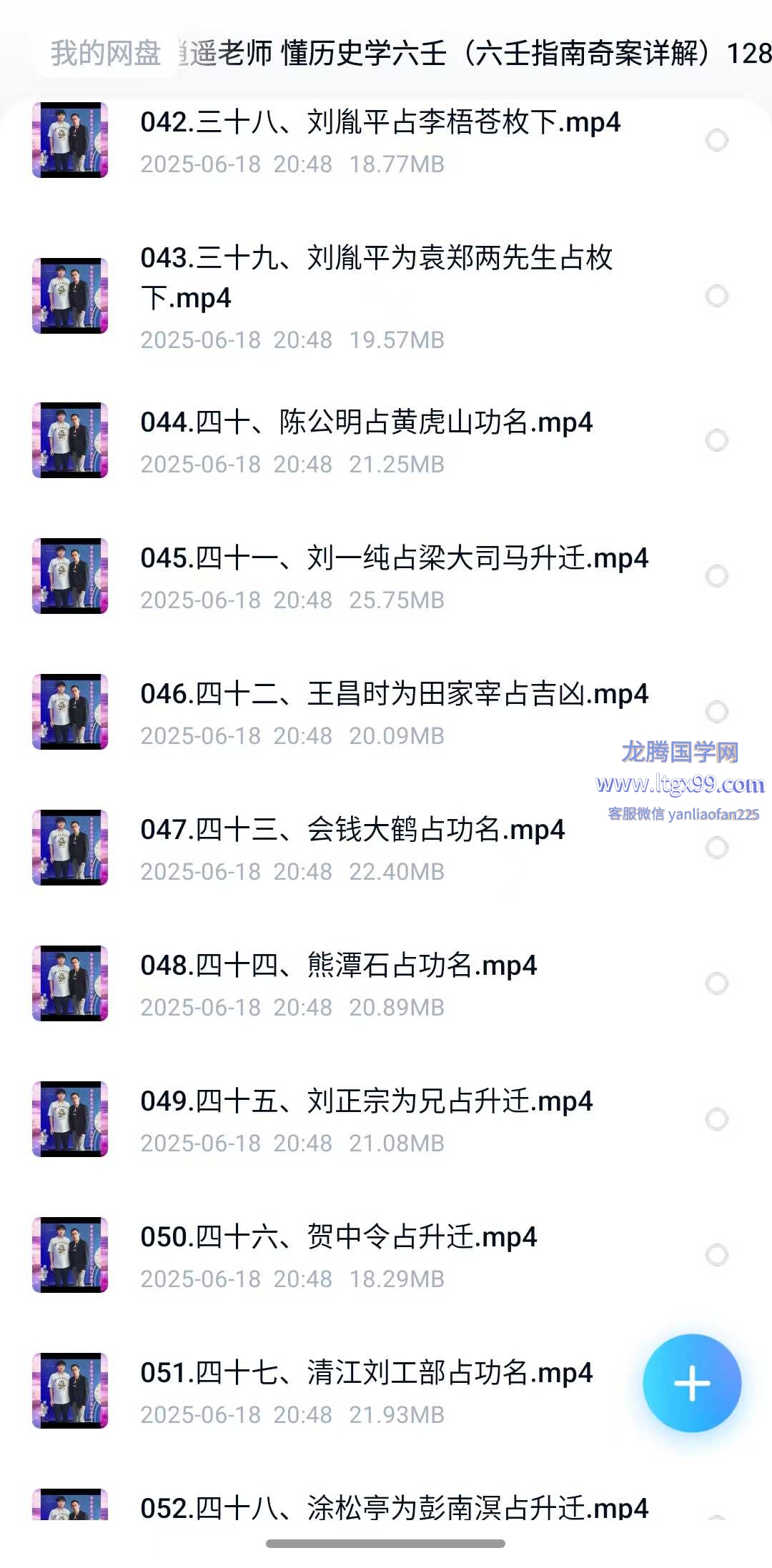The image size is (772, 1568).
Task: Open video 046.四十二、王昌时为田家宰占吉凶.mp4
Action: (x=393, y=695)
